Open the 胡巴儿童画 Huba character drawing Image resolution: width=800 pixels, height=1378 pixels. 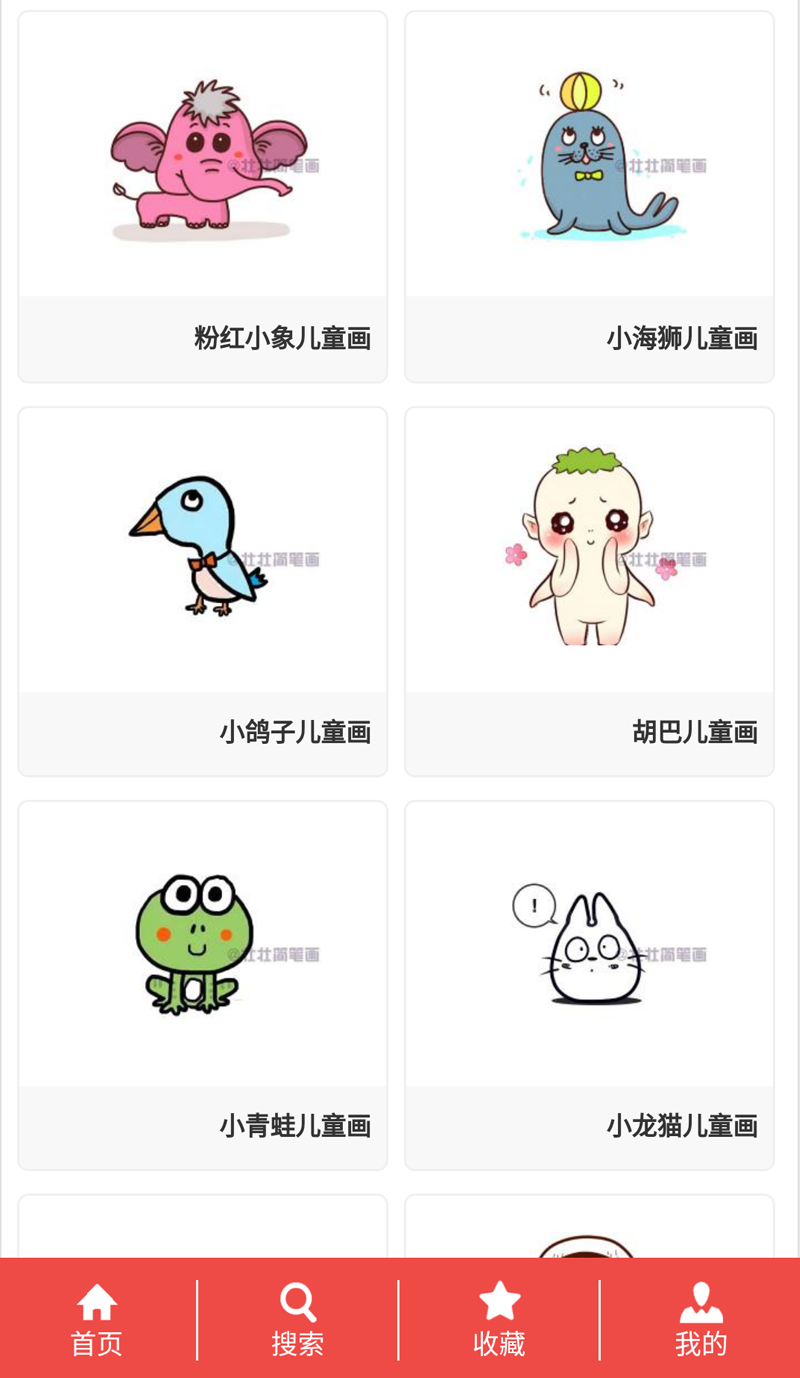588,550
